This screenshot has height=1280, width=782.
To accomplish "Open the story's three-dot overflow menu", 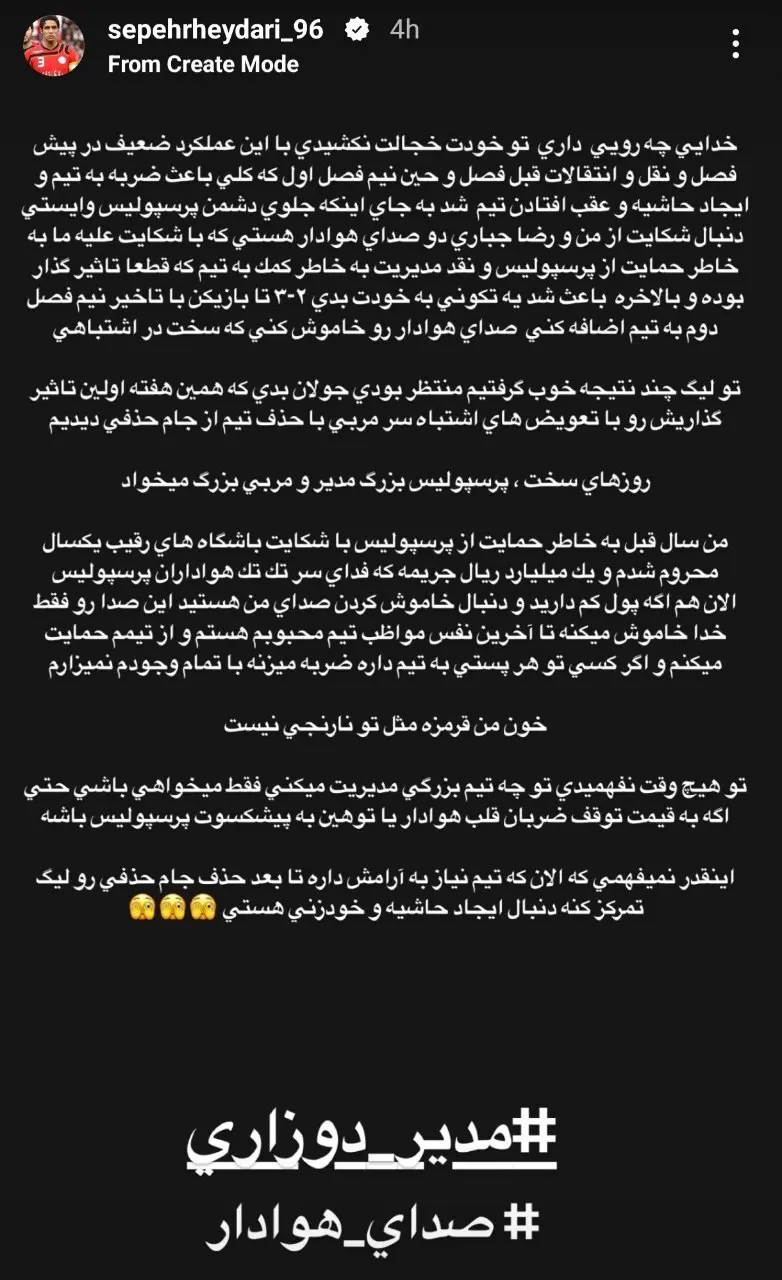I will [x=737, y=44].
